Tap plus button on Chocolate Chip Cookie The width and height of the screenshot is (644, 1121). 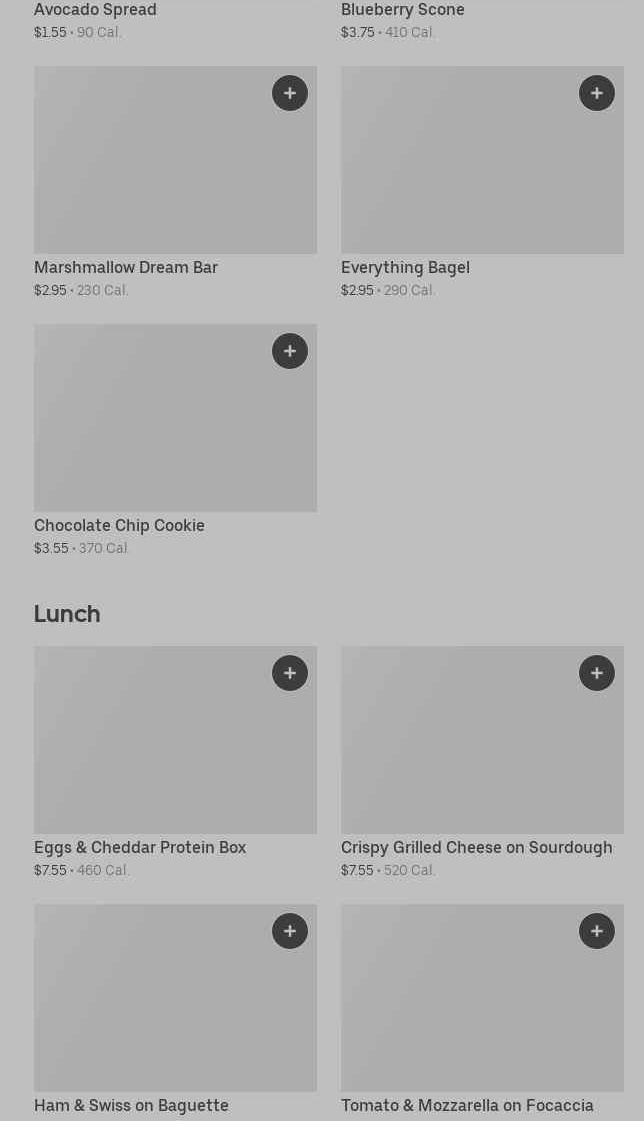click(290, 351)
